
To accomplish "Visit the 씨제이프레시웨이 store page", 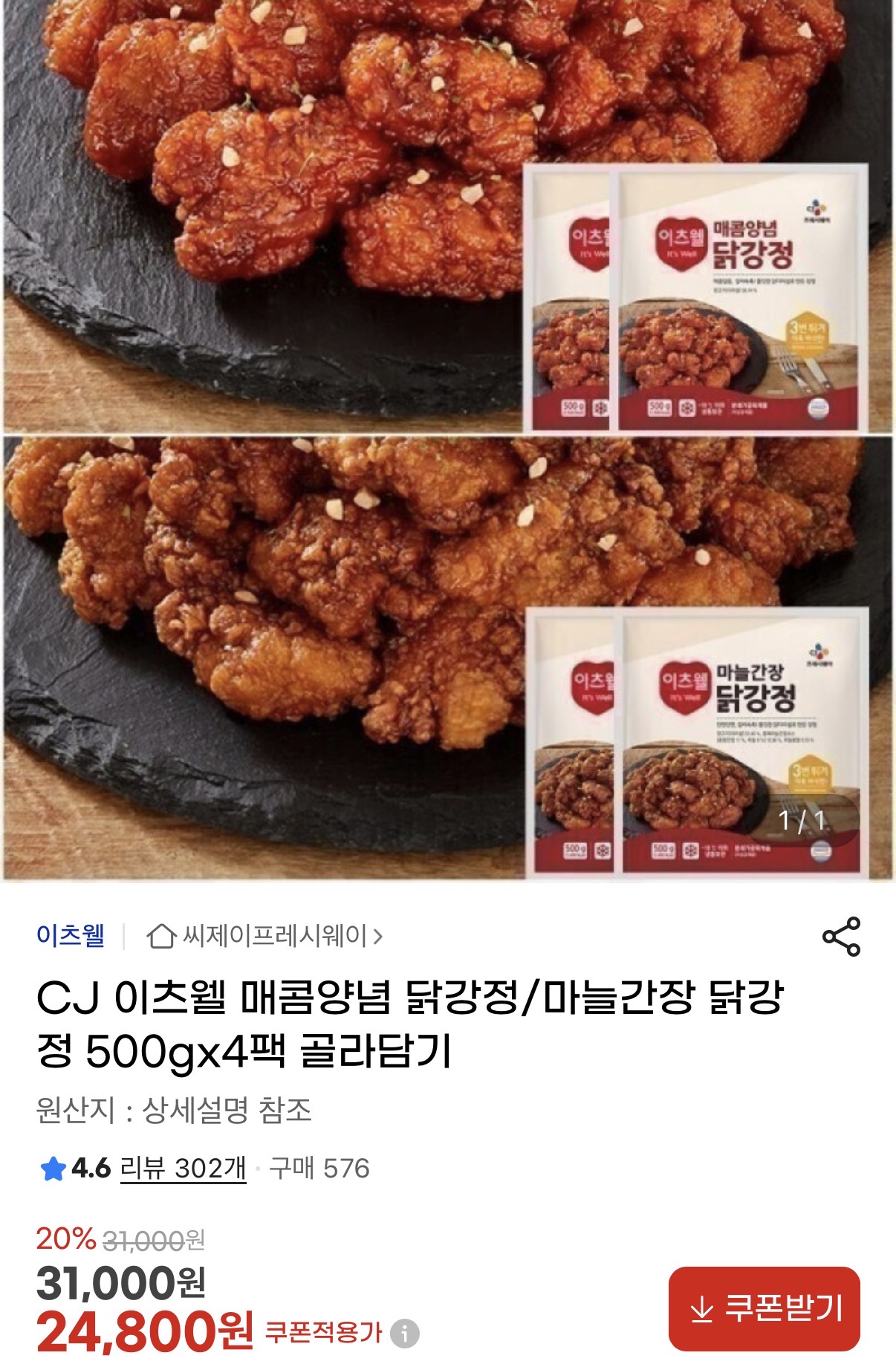I will 266,936.
